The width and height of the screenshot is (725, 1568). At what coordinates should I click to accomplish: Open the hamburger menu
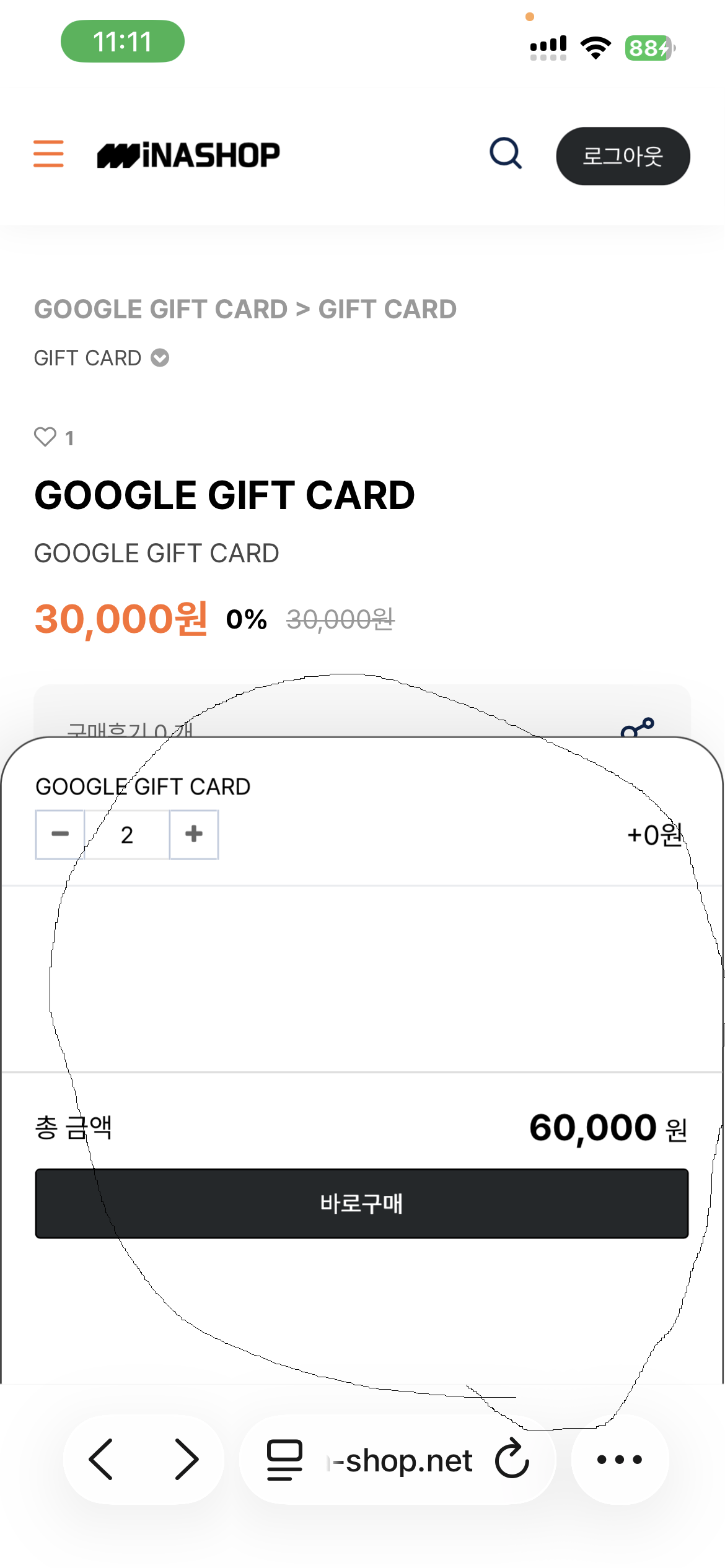48,154
